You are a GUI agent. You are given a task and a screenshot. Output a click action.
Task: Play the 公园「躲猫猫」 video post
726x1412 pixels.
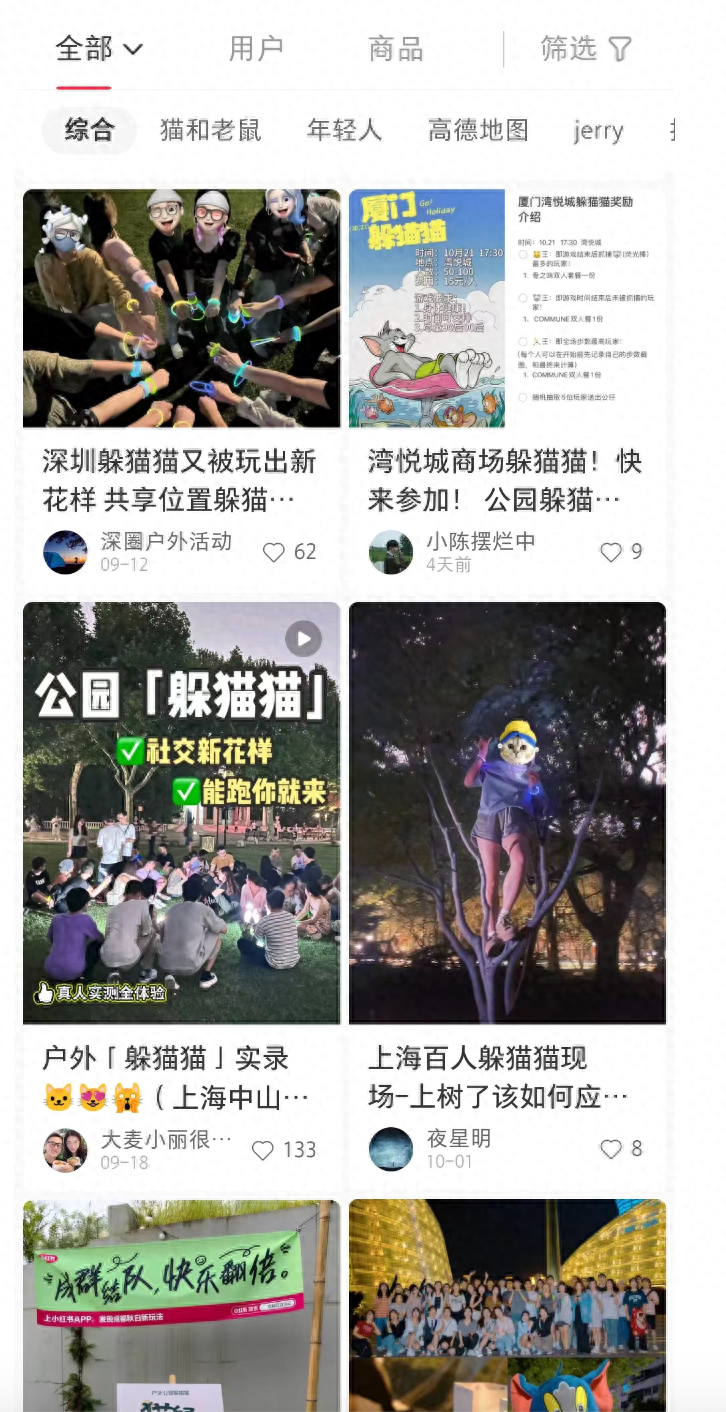(x=181, y=812)
